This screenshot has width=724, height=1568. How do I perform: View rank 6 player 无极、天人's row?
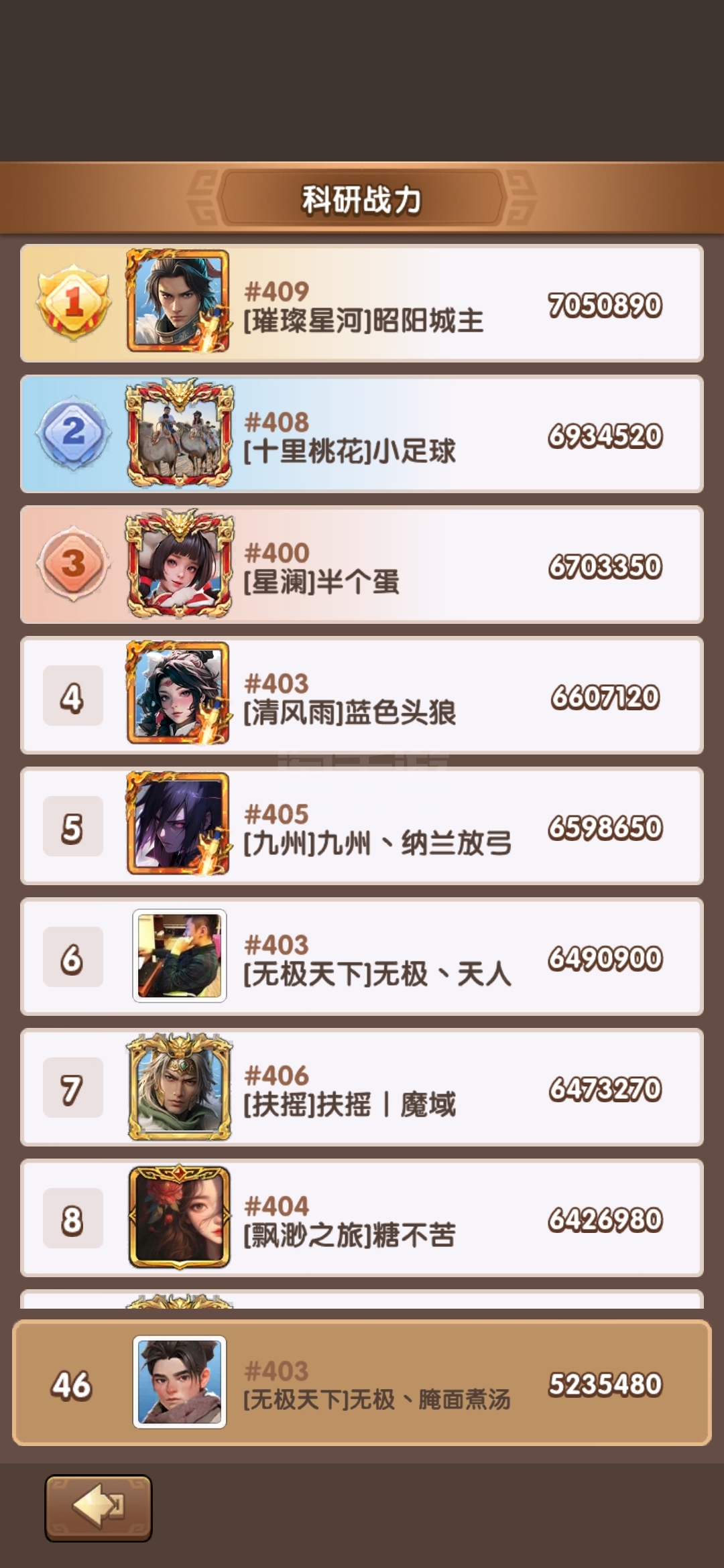(362, 957)
